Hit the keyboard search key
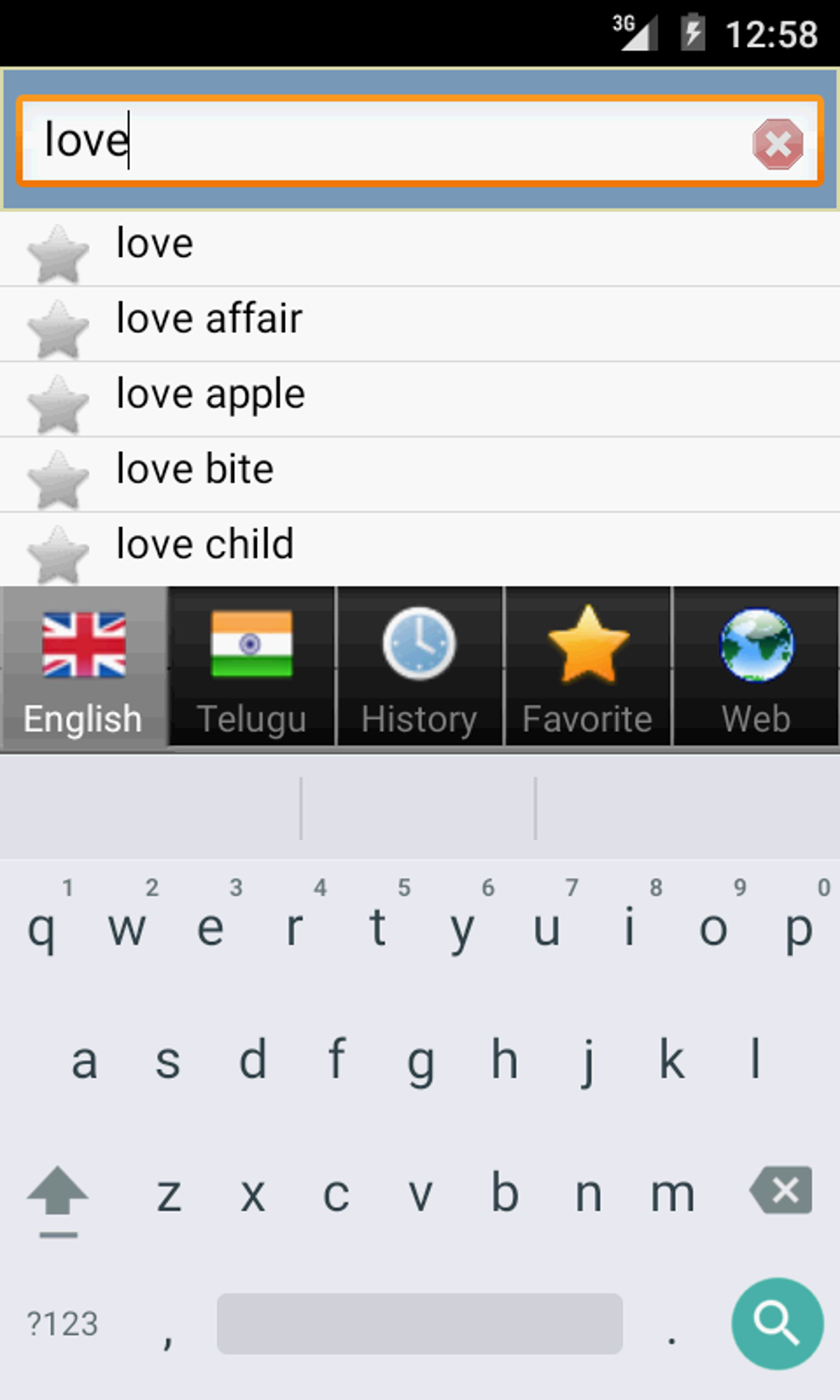Viewport: 840px width, 1400px height. click(777, 1323)
